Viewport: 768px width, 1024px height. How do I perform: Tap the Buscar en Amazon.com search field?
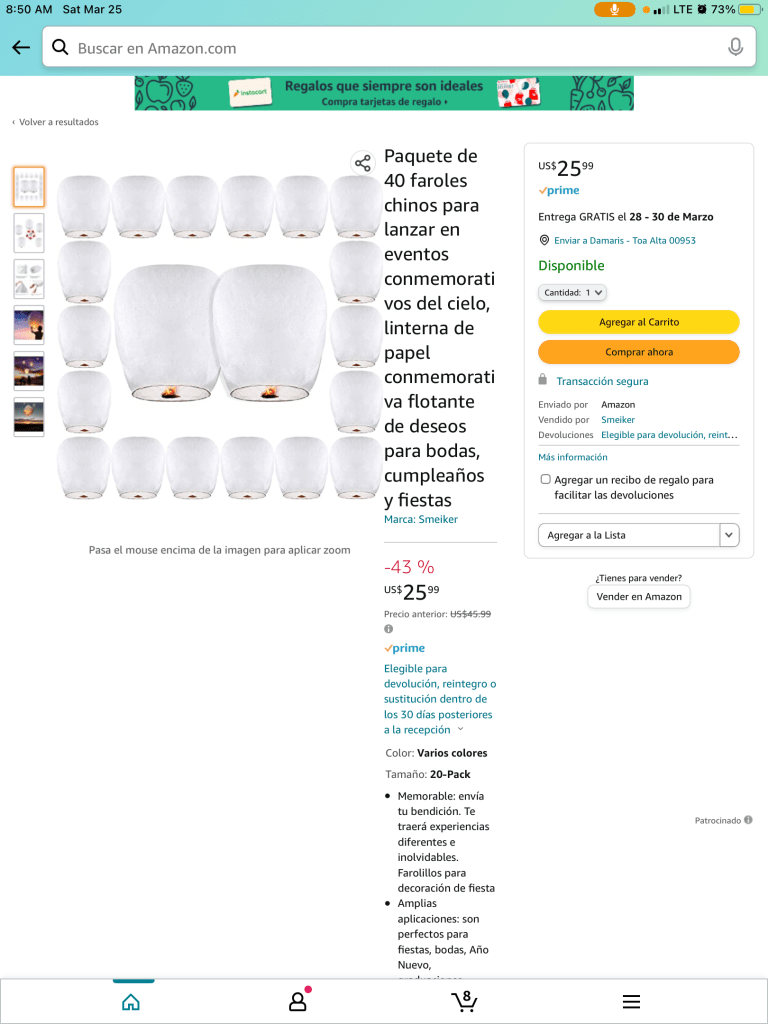(390, 48)
